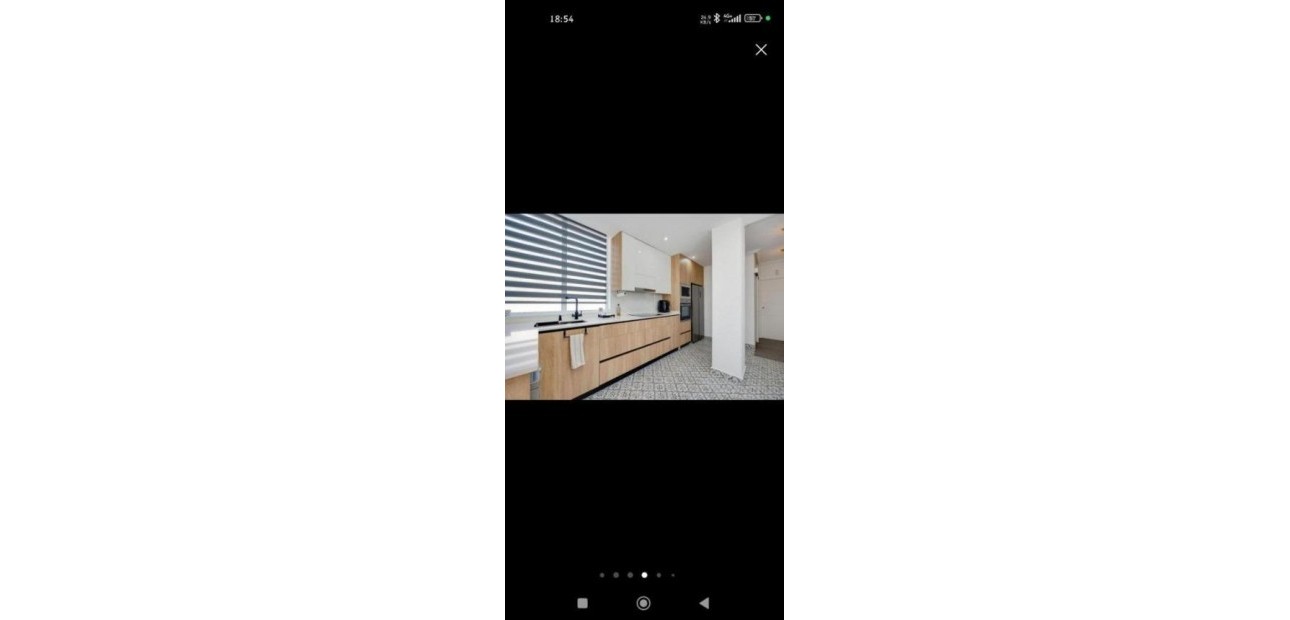1290x620 pixels.
Task: Go to the home screen
Action: click(x=643, y=603)
